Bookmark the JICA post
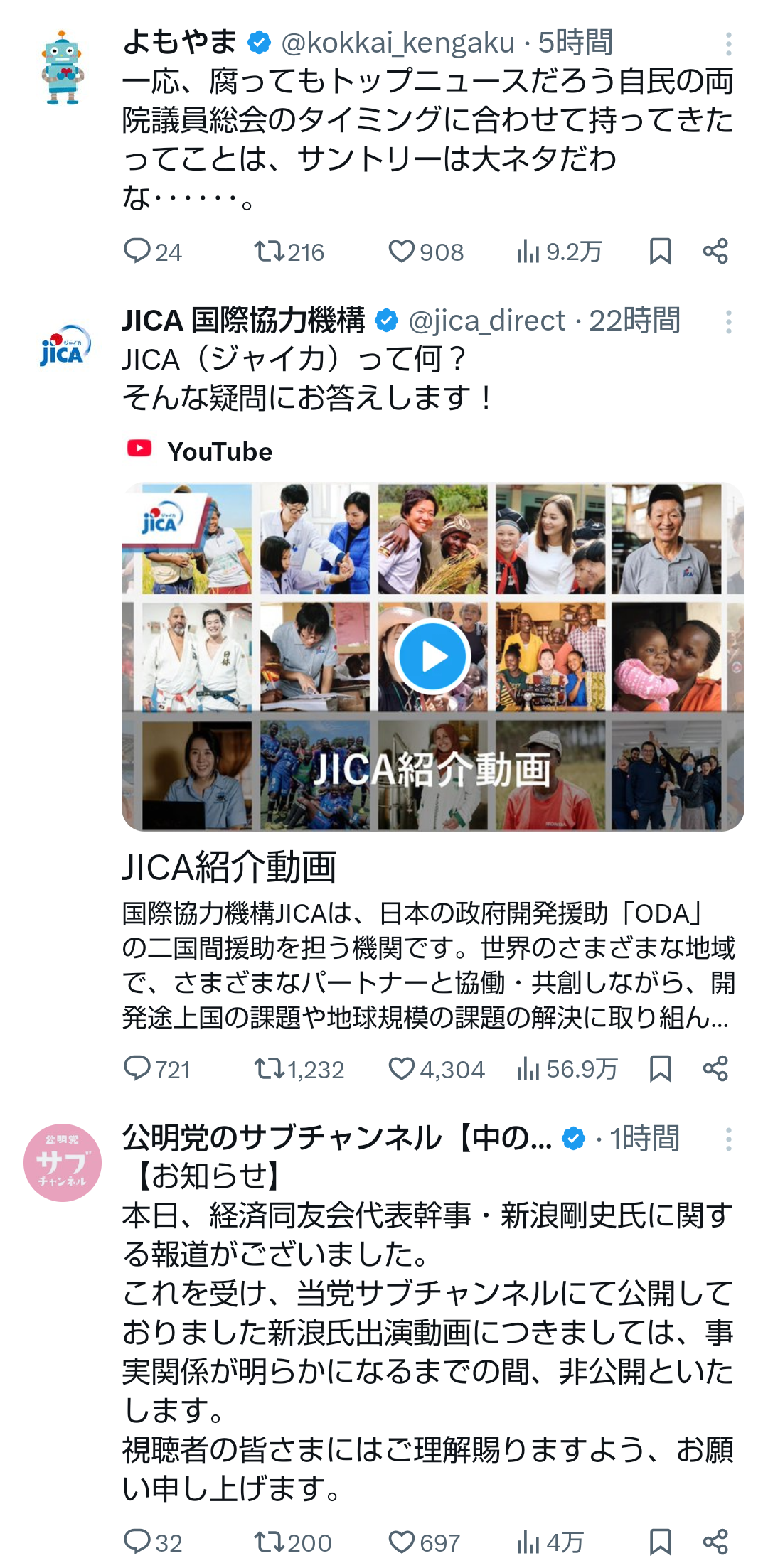Image resolution: width=768 pixels, height=1568 pixels. tap(661, 1068)
